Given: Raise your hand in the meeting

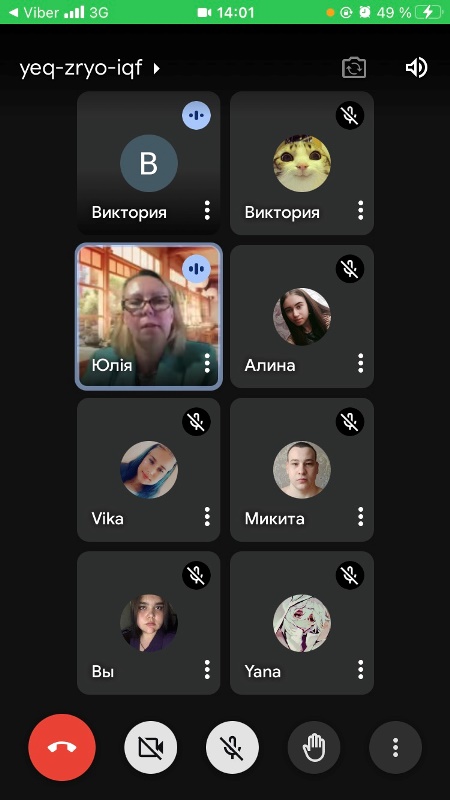Looking at the screenshot, I should (x=314, y=747).
